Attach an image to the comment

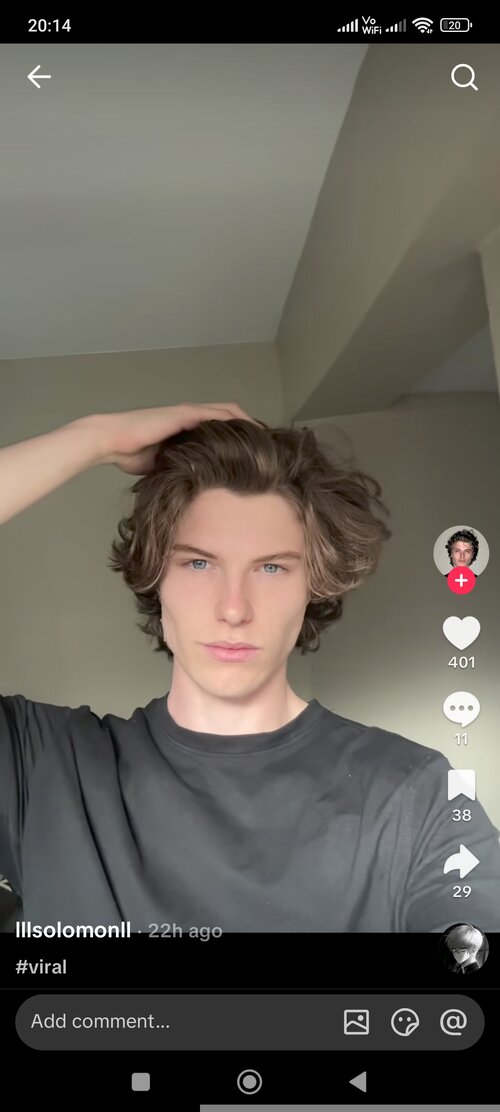(356, 1022)
